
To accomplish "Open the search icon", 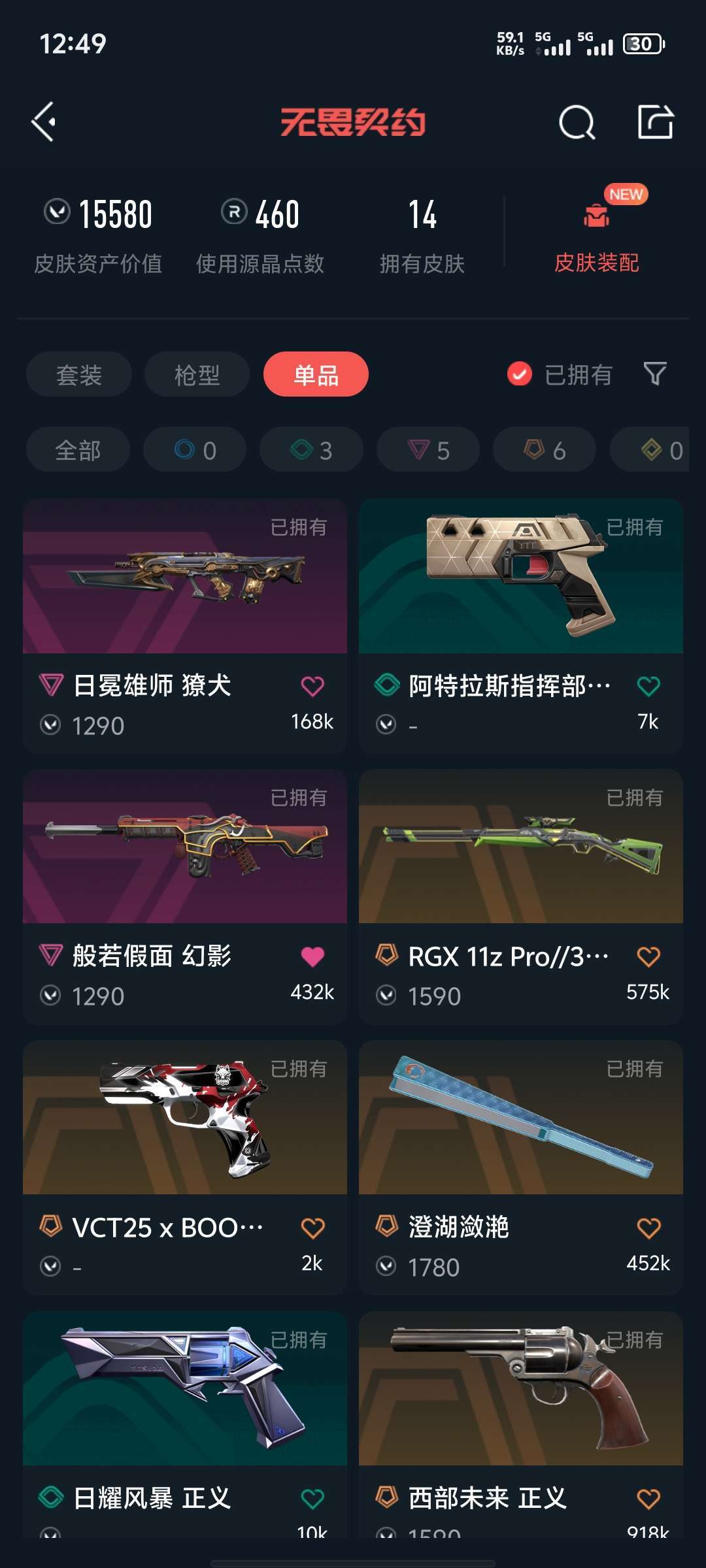I will point(577,122).
